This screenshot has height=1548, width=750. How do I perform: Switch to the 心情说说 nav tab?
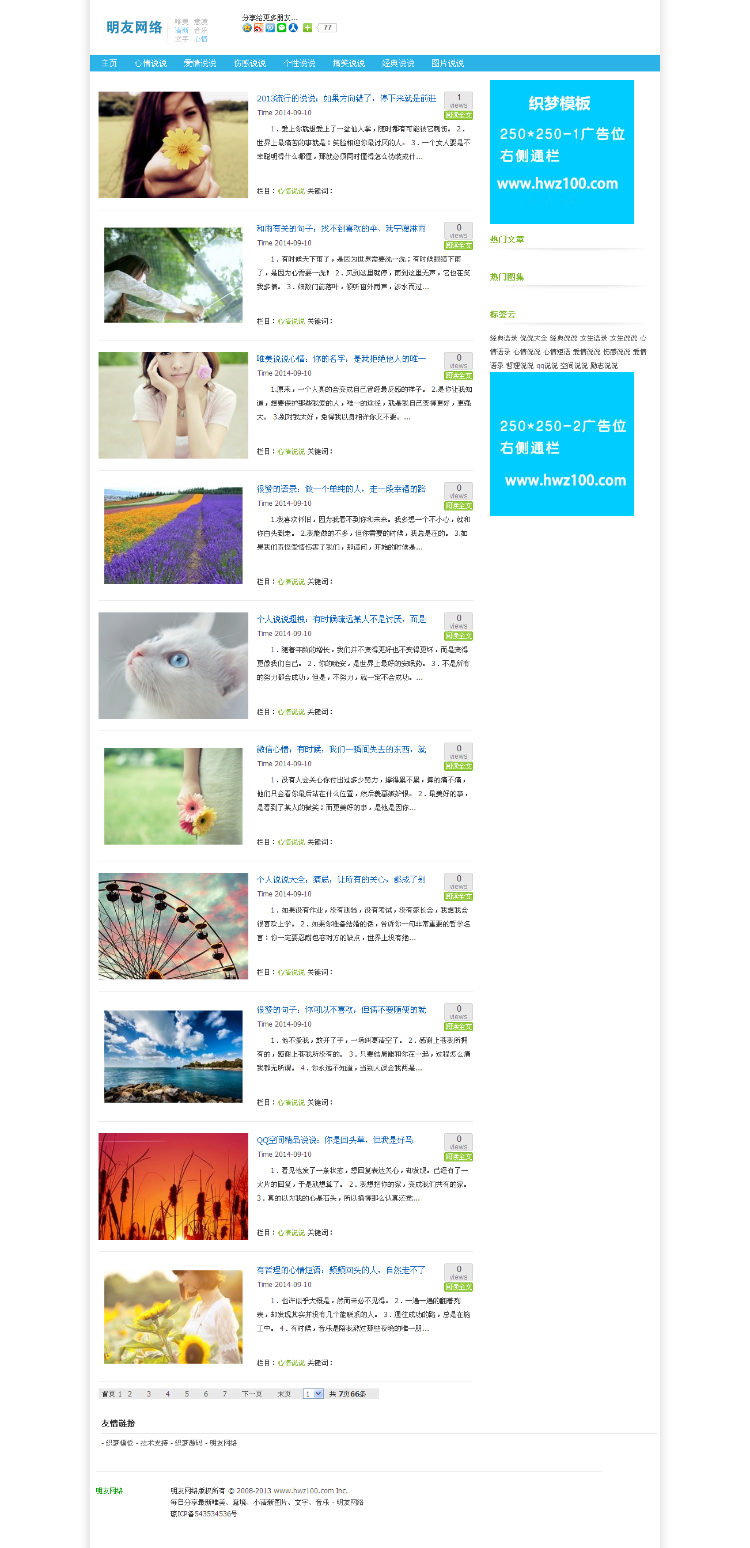150,63
